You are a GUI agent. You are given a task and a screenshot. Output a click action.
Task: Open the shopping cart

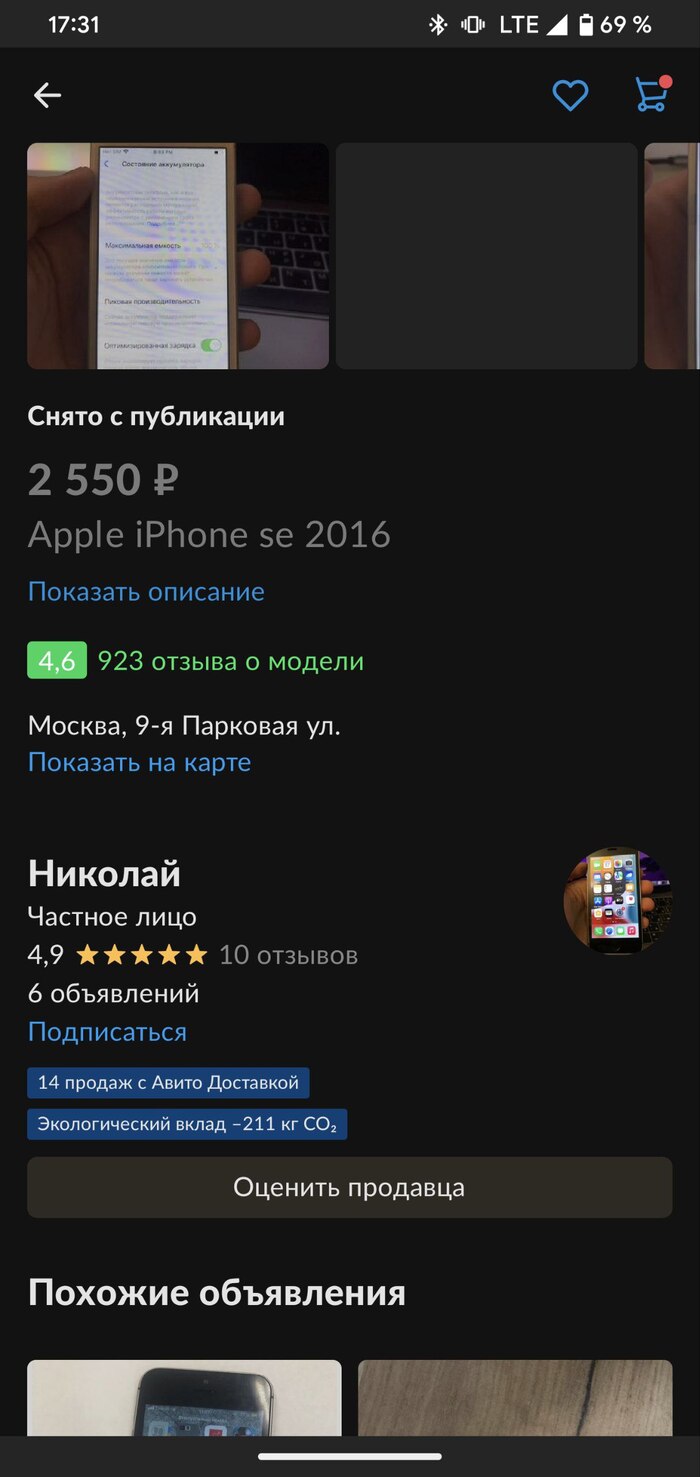coord(651,94)
